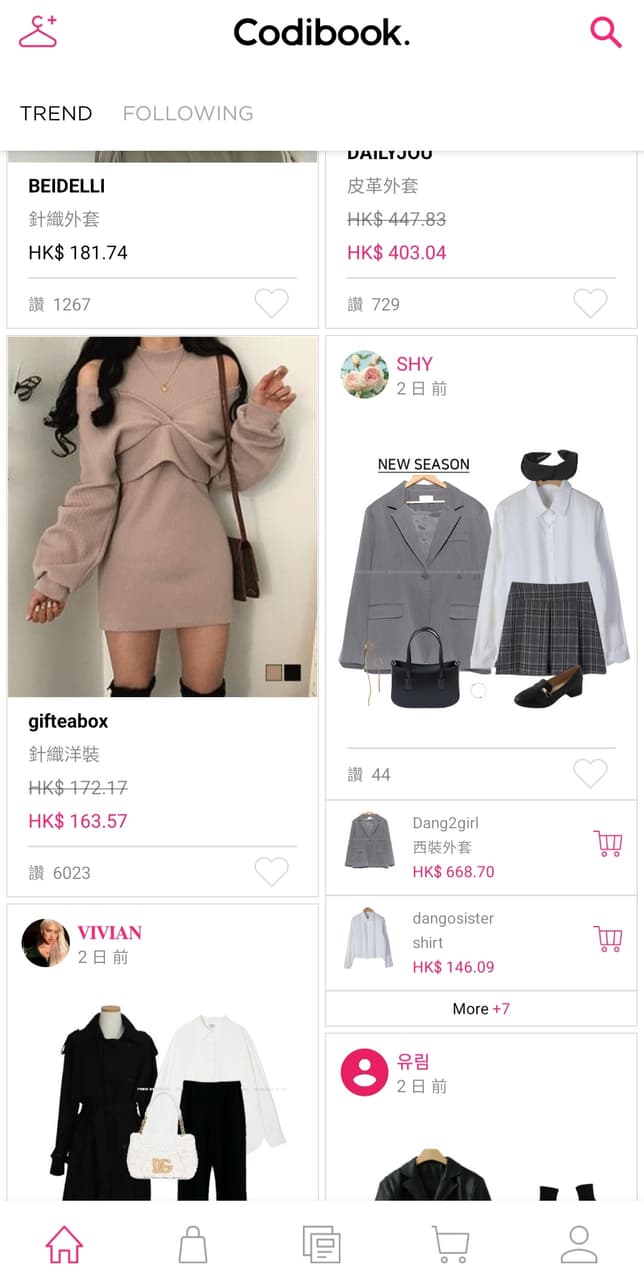This screenshot has width=644, height=1280.
Task: Open the profile tab
Action: (x=578, y=1244)
